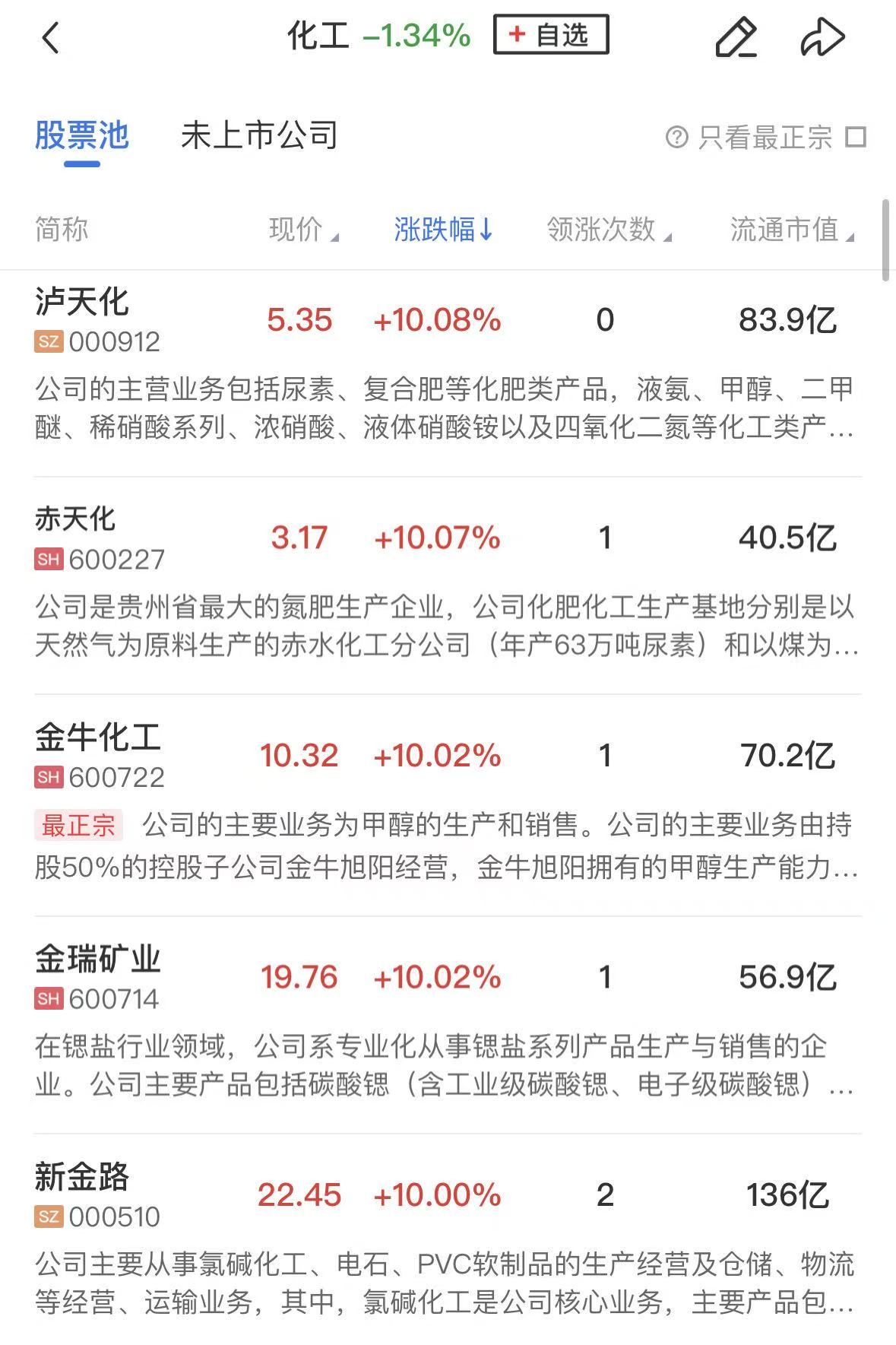This screenshot has height=1345, width=896.
Task: Open the 泸天化 000912 stock row
Action: tap(97, 320)
